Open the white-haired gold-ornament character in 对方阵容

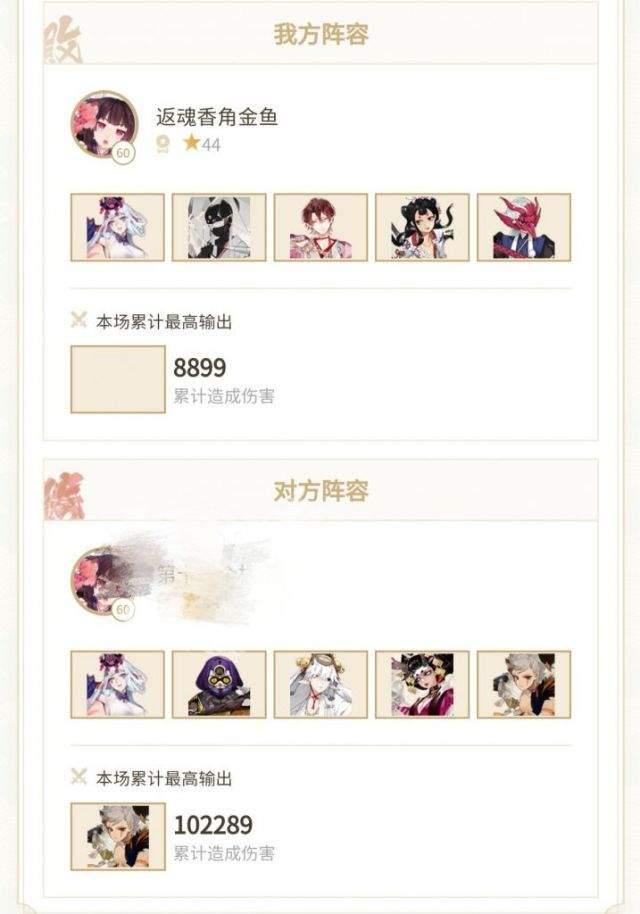[x=321, y=685]
